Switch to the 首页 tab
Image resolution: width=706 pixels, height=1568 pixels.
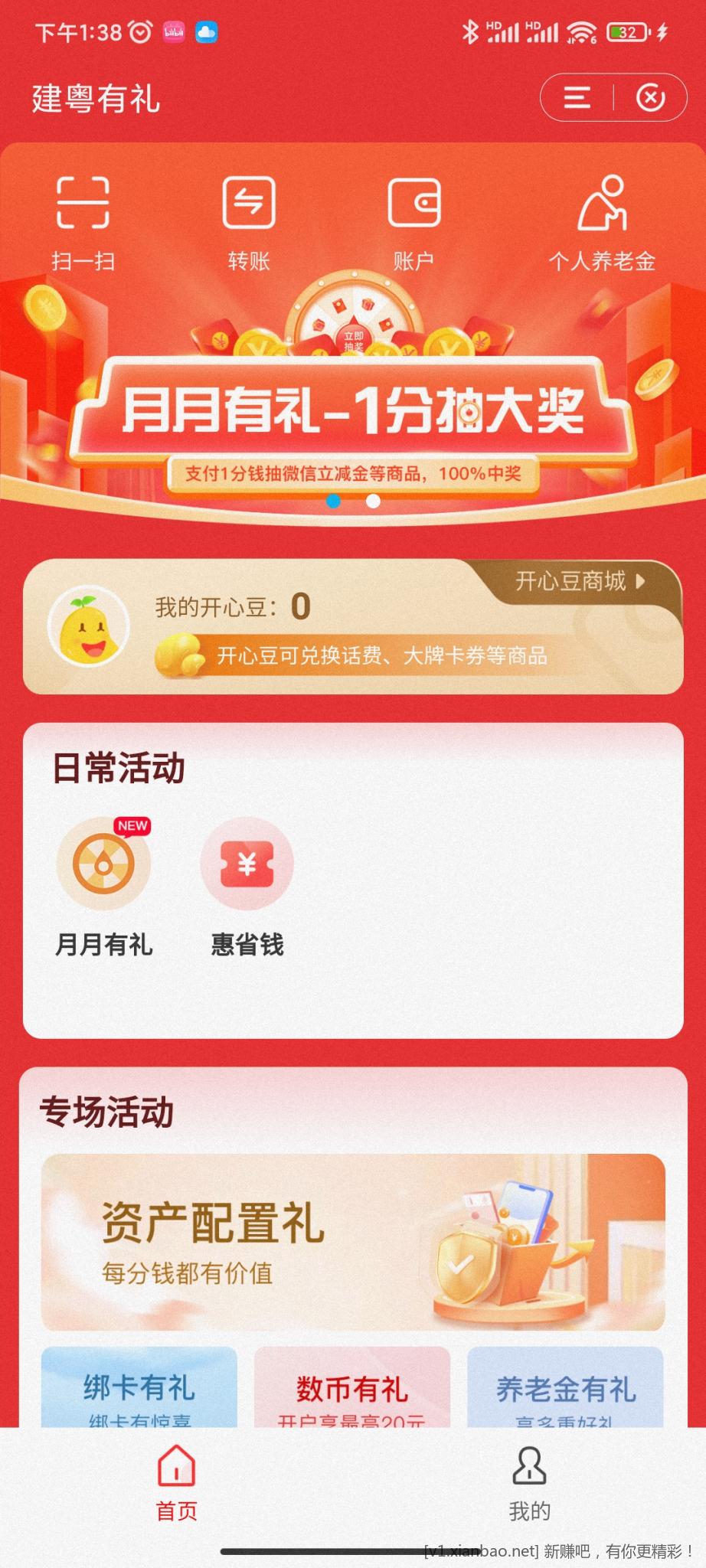coord(177,1483)
